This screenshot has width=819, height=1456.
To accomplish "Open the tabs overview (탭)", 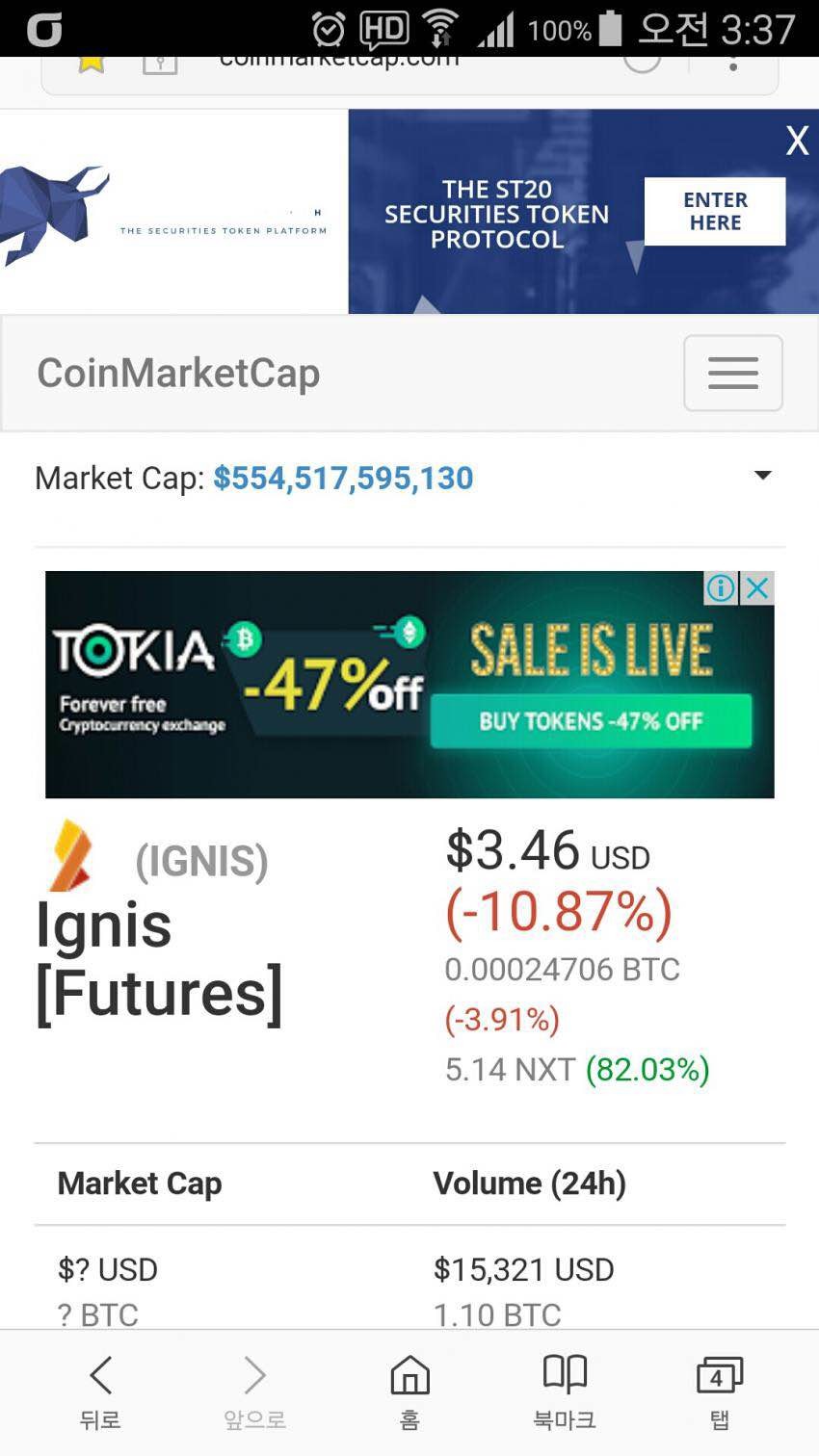I will click(x=719, y=1391).
